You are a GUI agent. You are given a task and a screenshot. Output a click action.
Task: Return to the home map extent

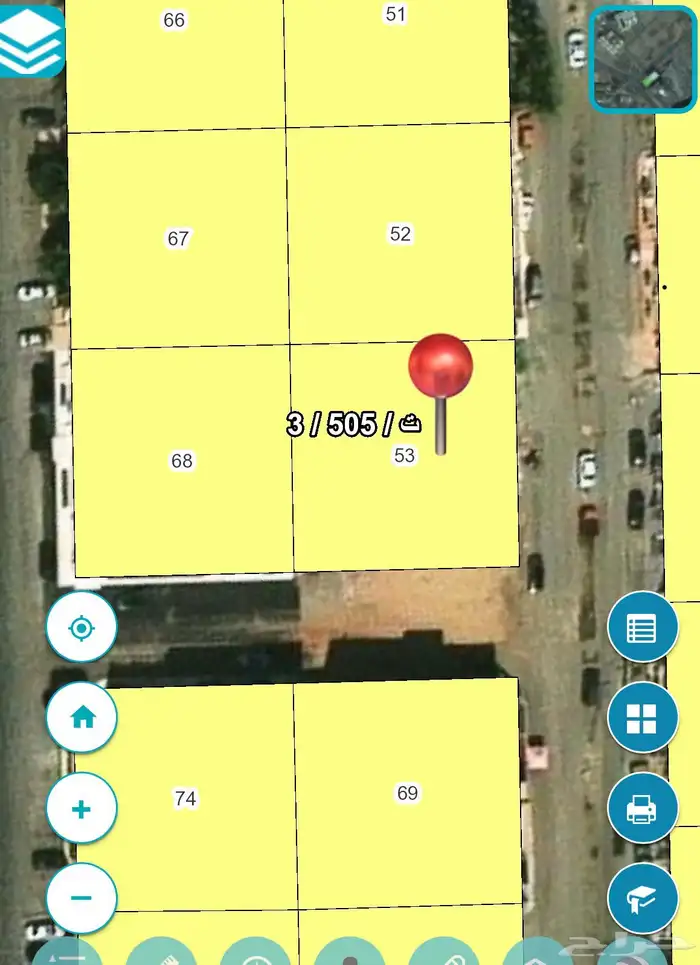(x=82, y=717)
